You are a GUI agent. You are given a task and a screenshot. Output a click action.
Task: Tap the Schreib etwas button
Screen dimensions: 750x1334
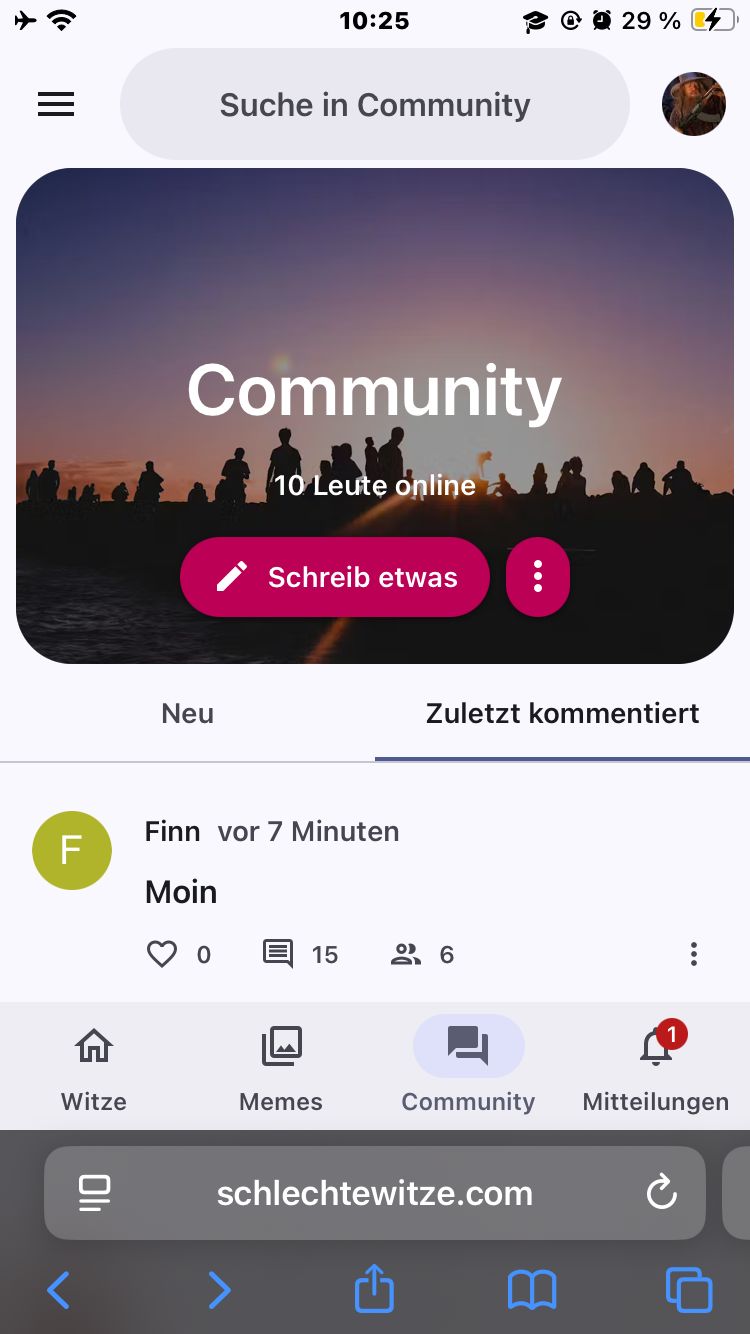coord(334,577)
